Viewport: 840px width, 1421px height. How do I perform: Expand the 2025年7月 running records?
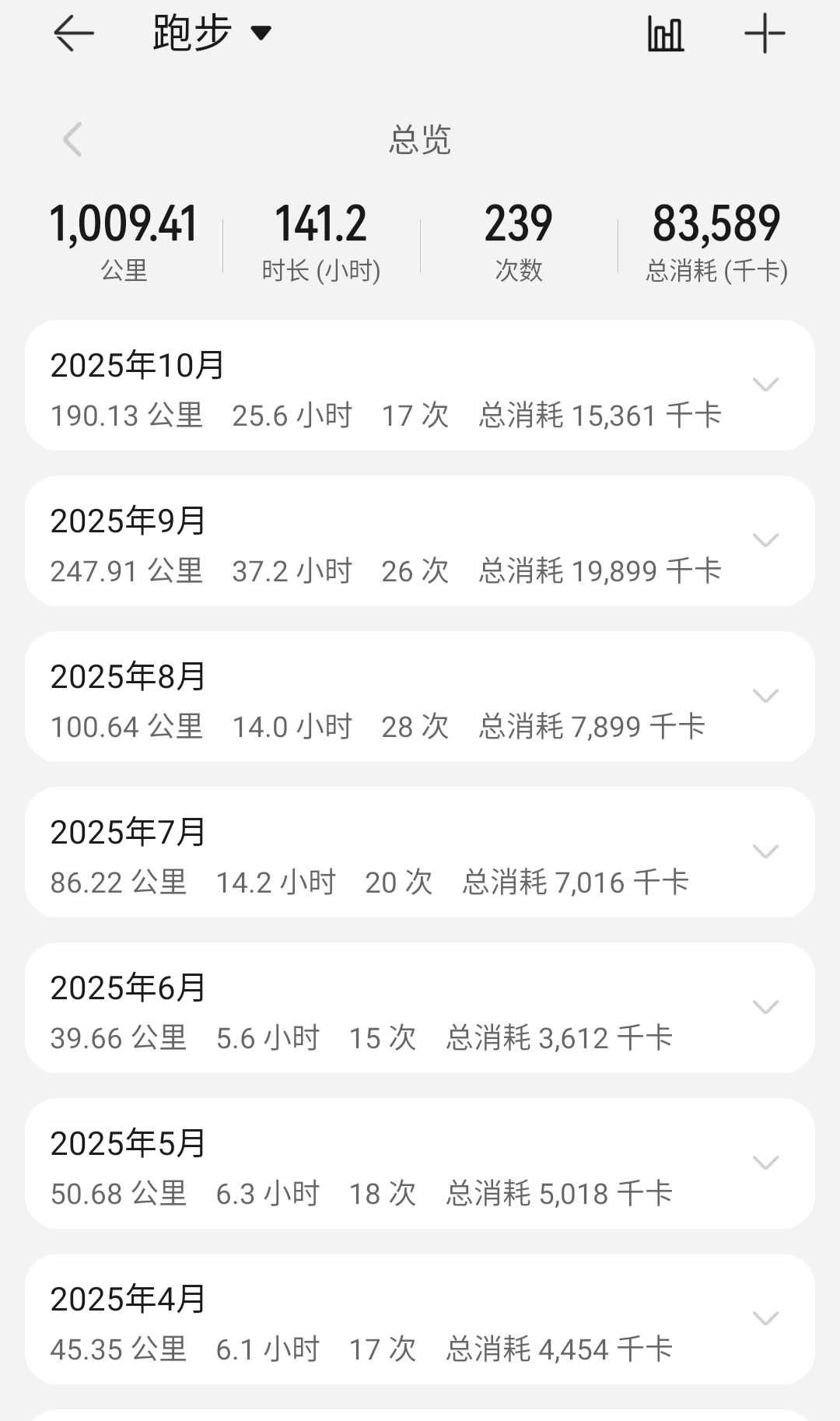pyautogui.click(x=765, y=851)
